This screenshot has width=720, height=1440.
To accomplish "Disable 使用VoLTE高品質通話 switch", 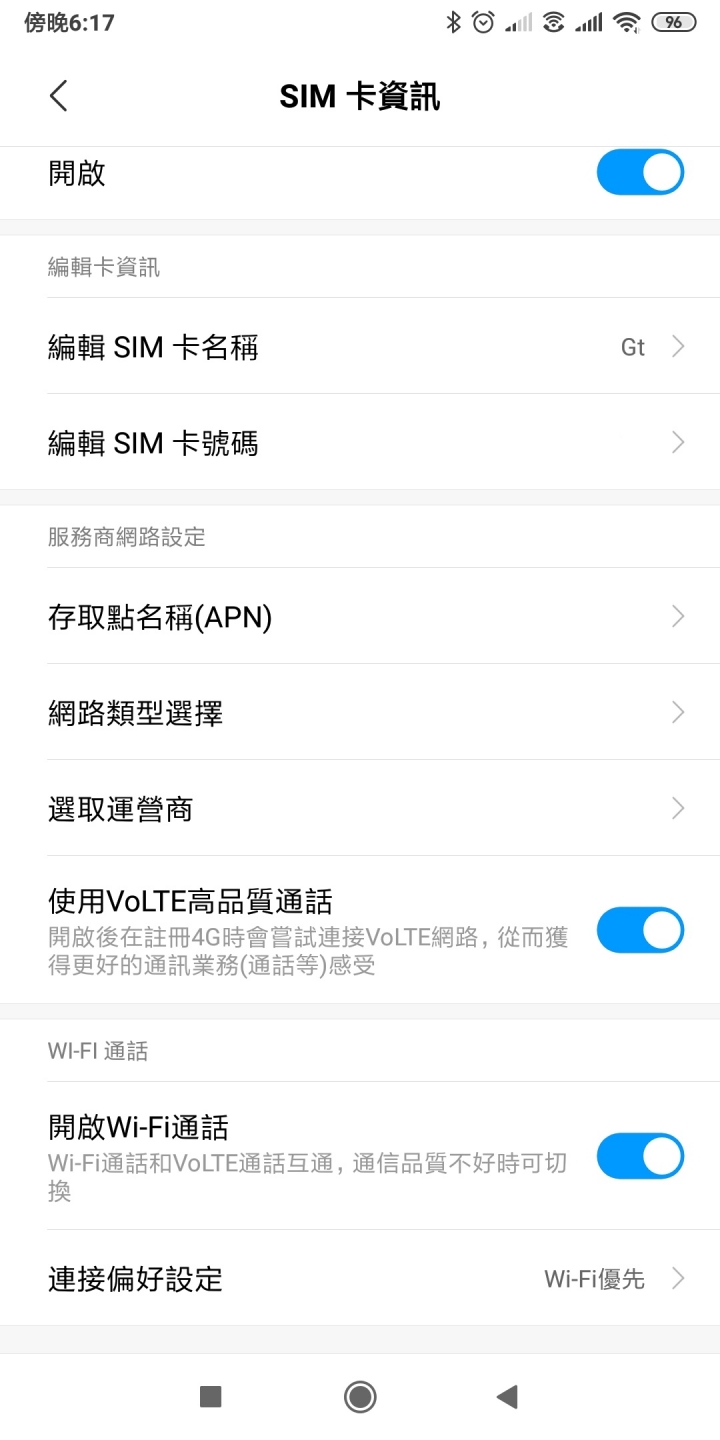I will [640, 930].
